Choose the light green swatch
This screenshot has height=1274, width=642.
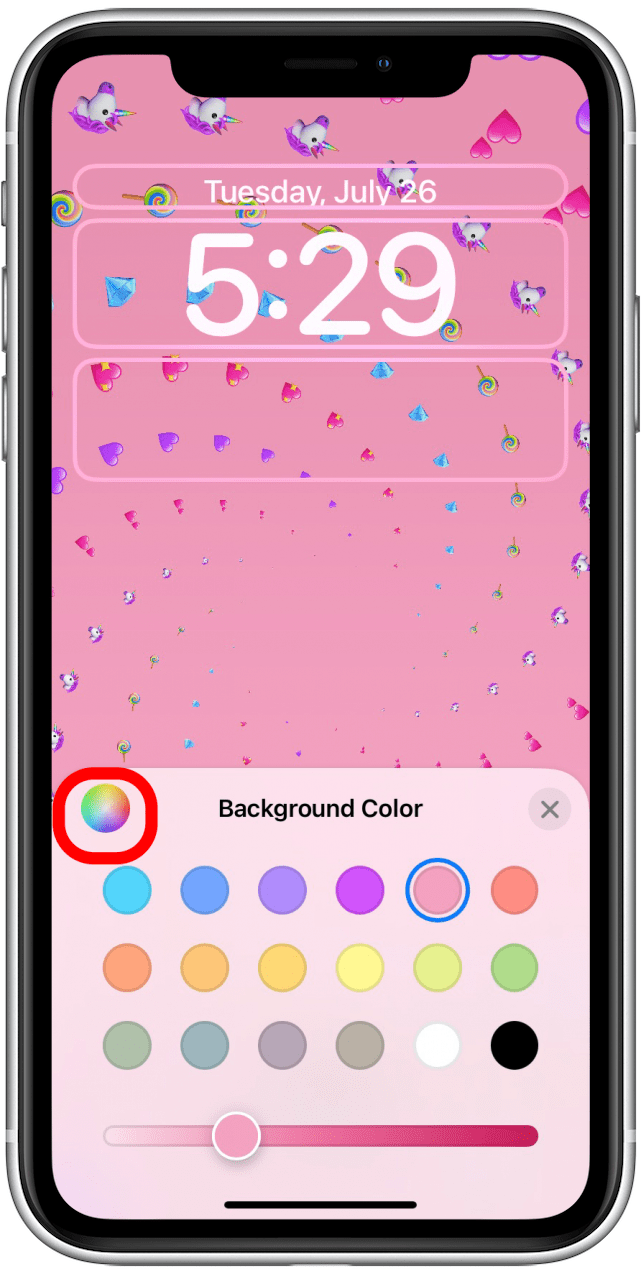click(515, 967)
